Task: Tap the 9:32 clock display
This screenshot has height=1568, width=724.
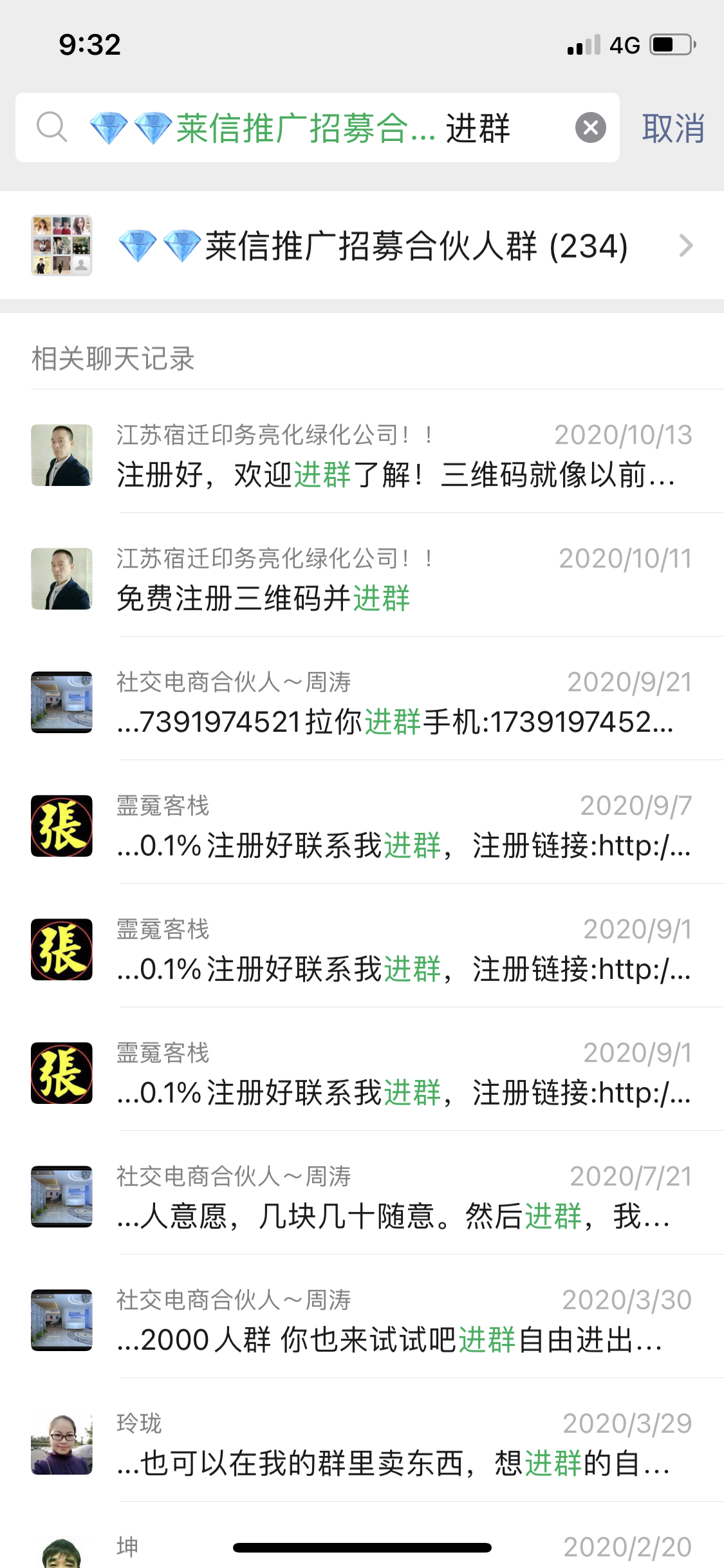Action: click(x=88, y=44)
